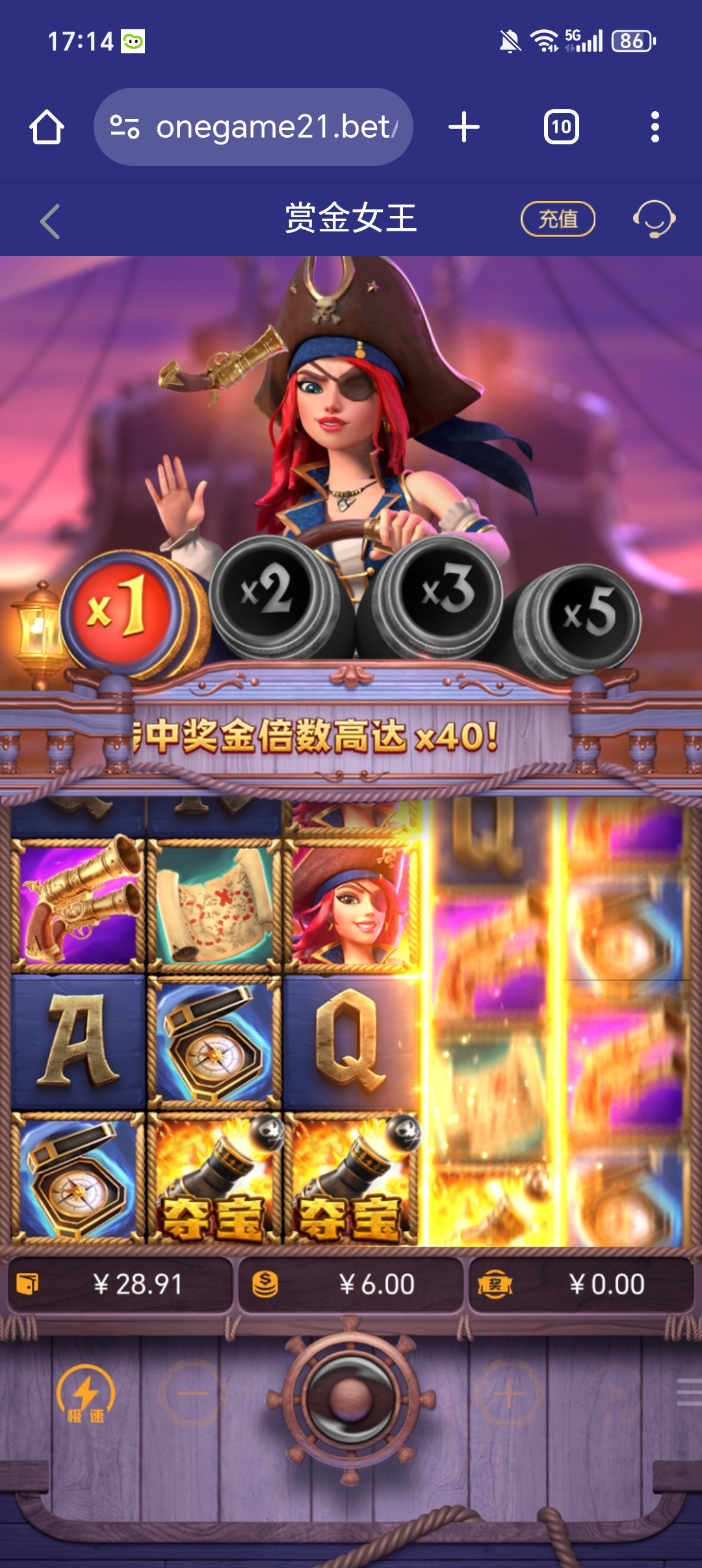The width and height of the screenshot is (702, 1568).
Task: Open a new browser tab
Action: pos(464,127)
